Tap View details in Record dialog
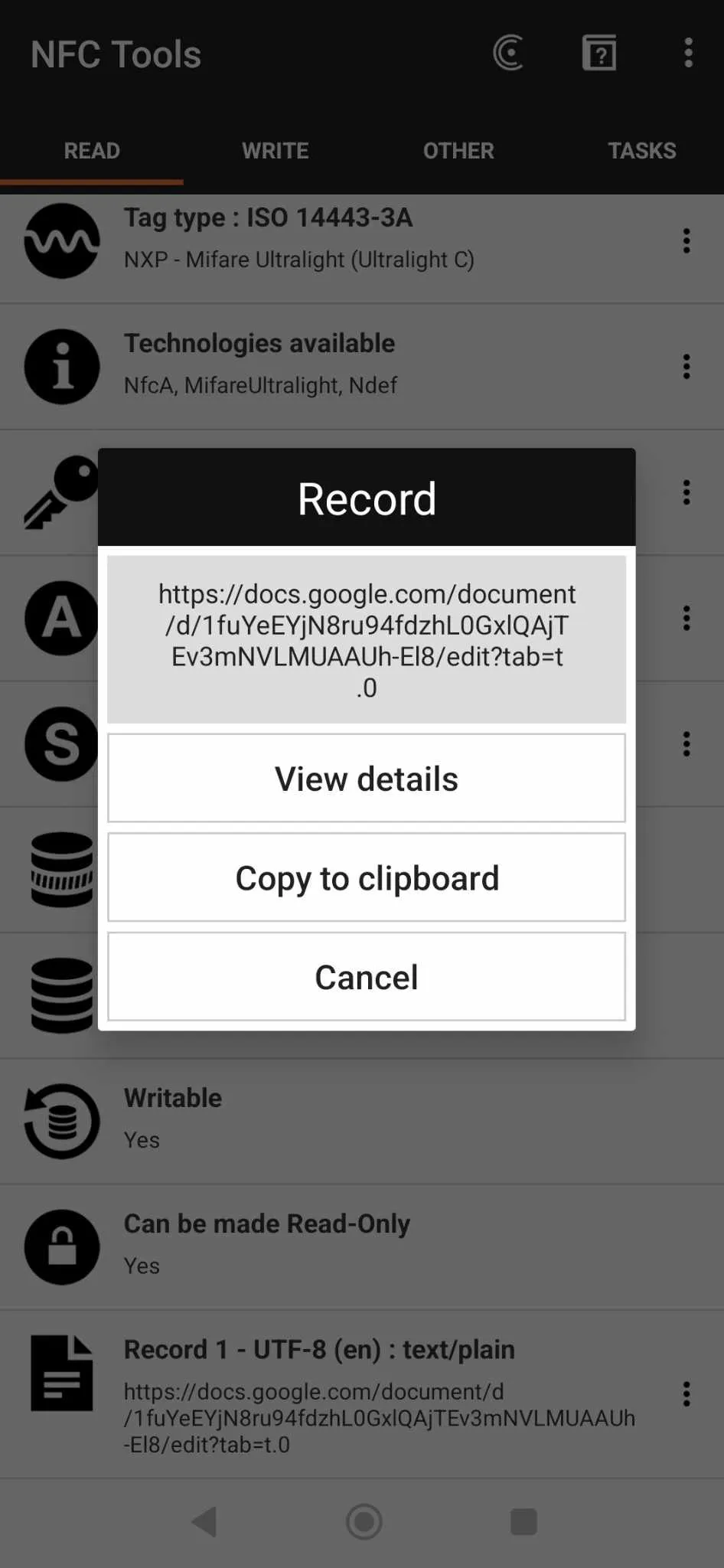 coord(367,779)
